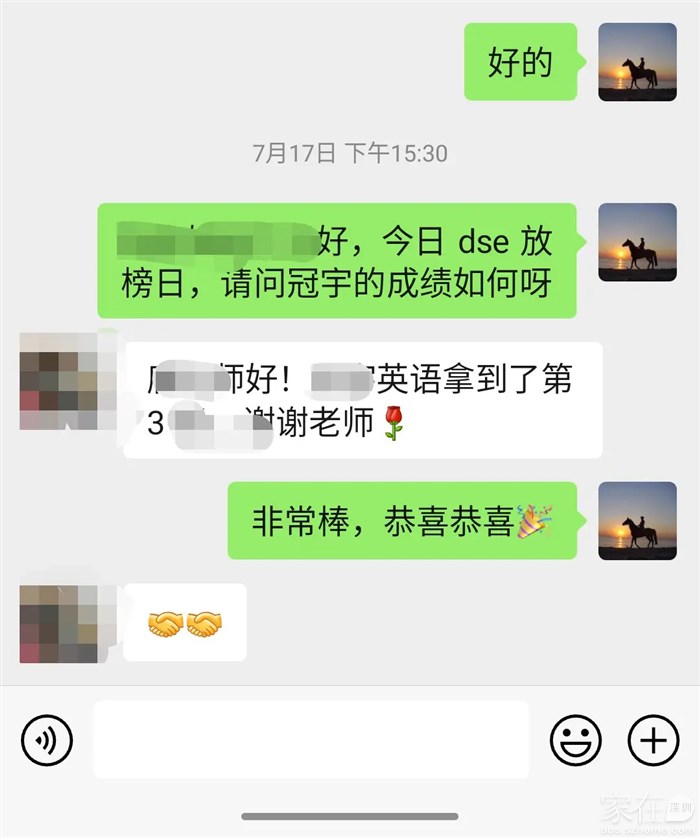This screenshot has height=838, width=700.
Task: Tap the avatar beside 非常棒，恭喜恭喜 message
Action: (637, 520)
